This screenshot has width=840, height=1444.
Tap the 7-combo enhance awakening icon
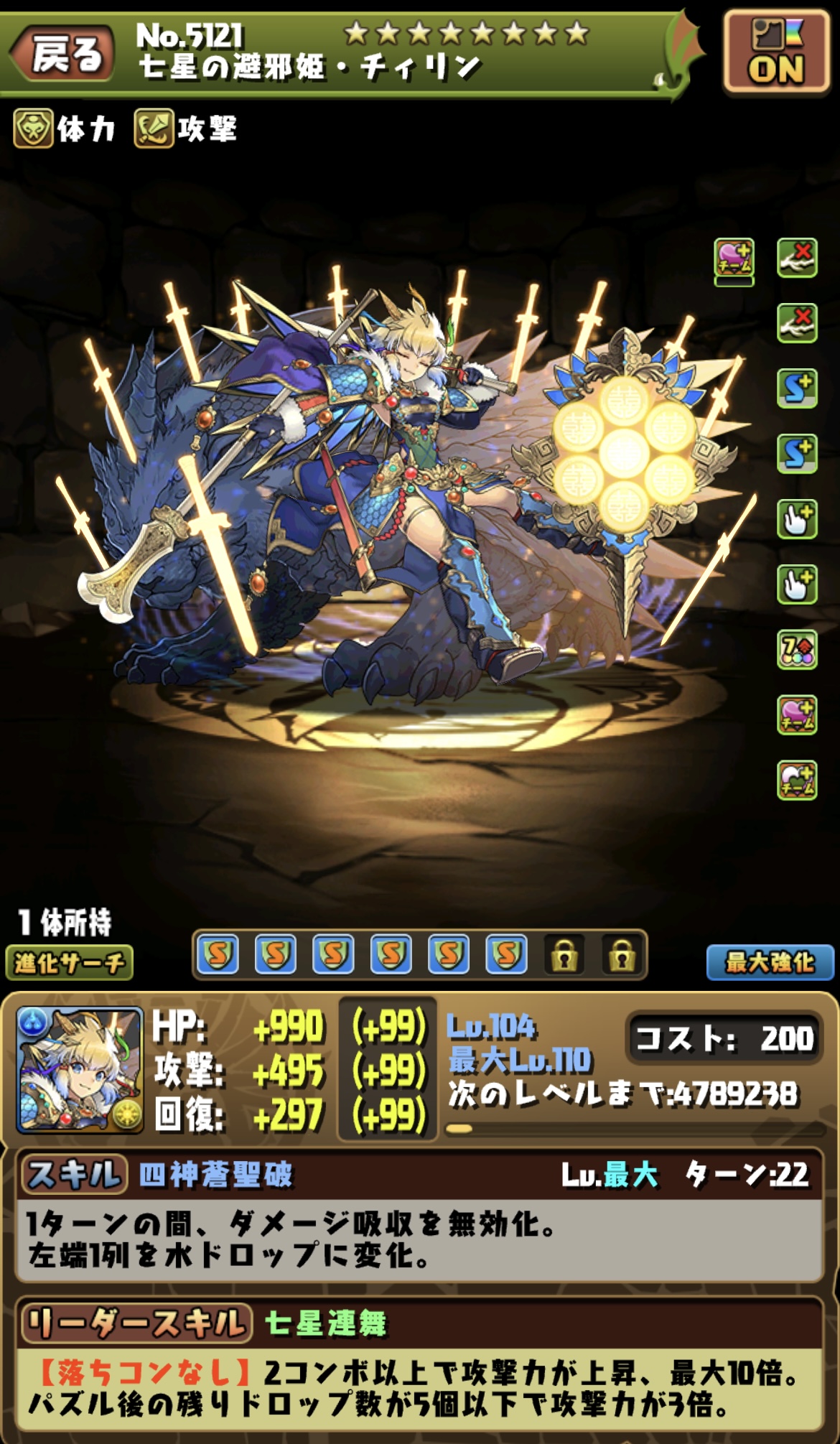tap(797, 650)
